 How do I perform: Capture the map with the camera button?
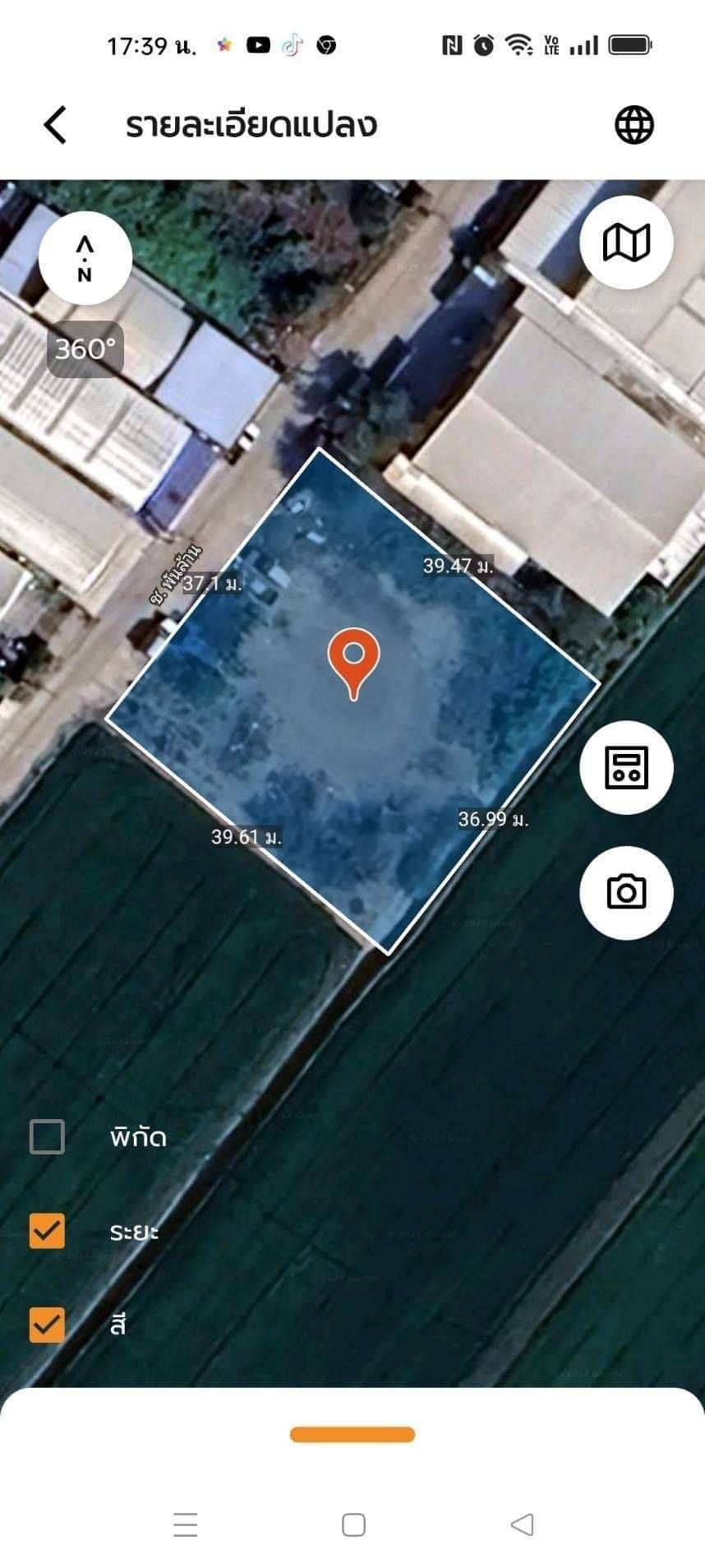point(626,892)
